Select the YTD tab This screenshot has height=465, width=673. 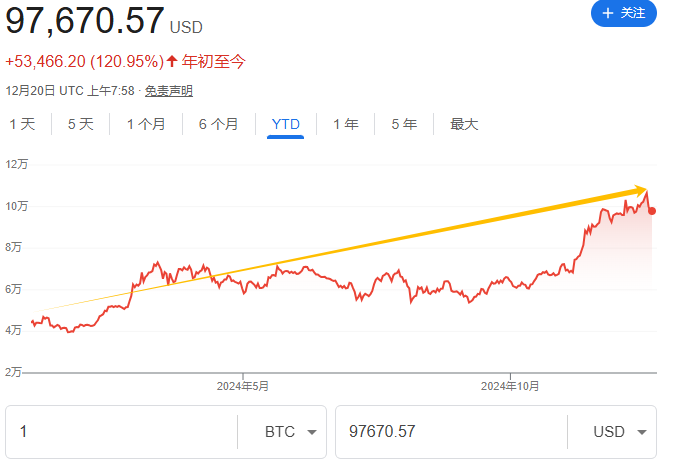(x=286, y=125)
